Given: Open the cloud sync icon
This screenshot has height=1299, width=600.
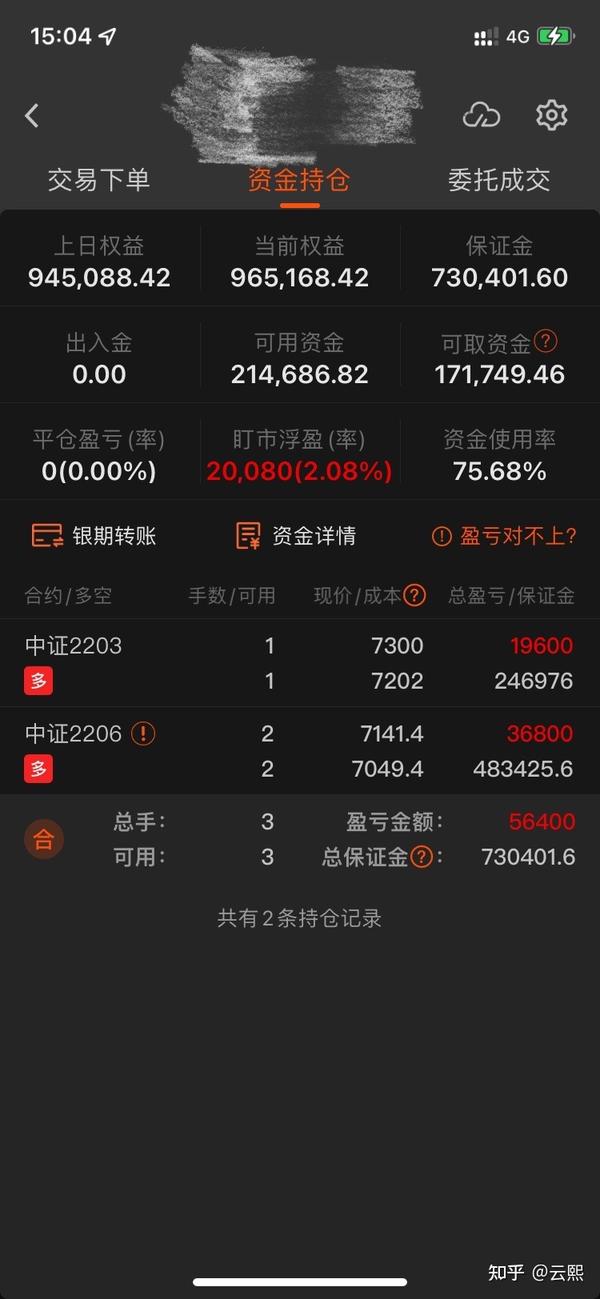Looking at the screenshot, I should (x=481, y=116).
